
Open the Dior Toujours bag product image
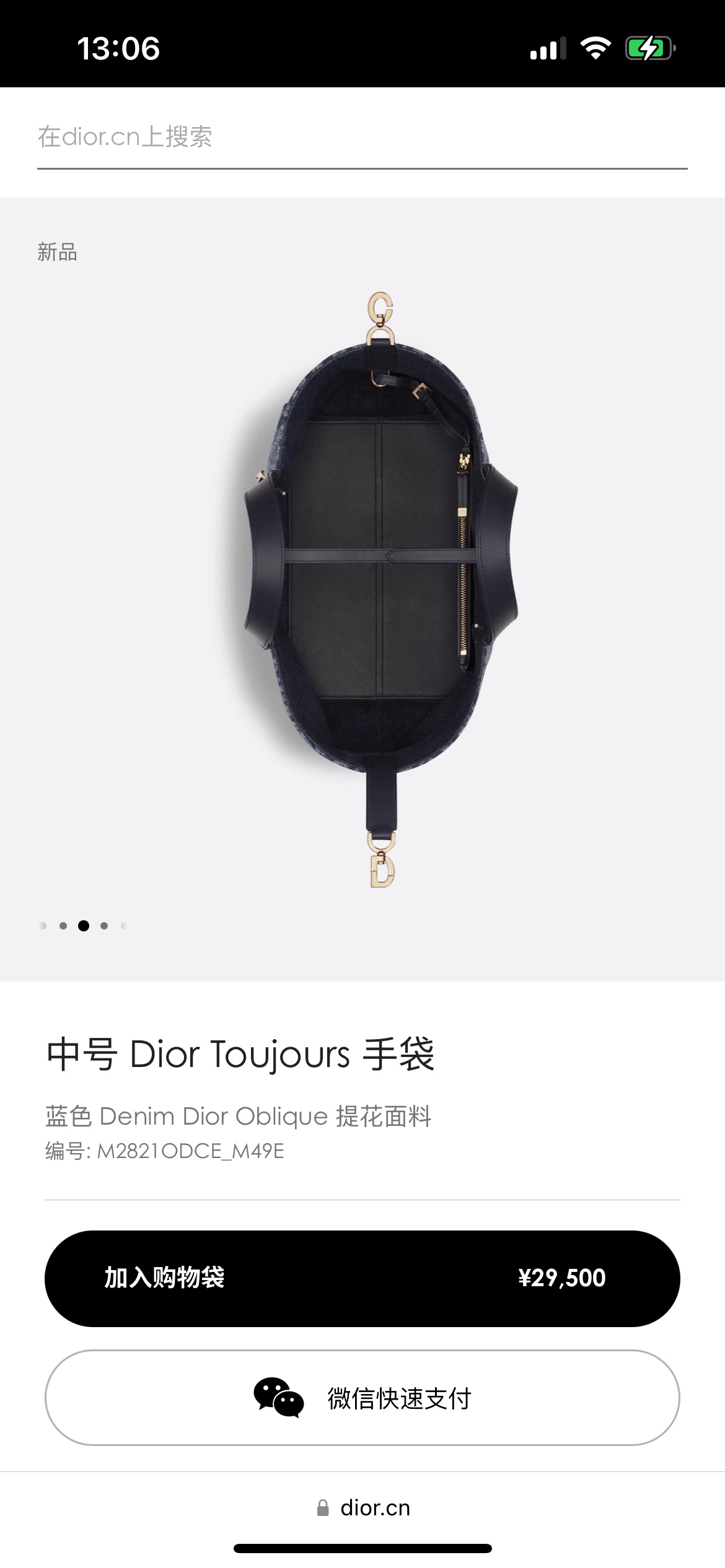point(380,588)
